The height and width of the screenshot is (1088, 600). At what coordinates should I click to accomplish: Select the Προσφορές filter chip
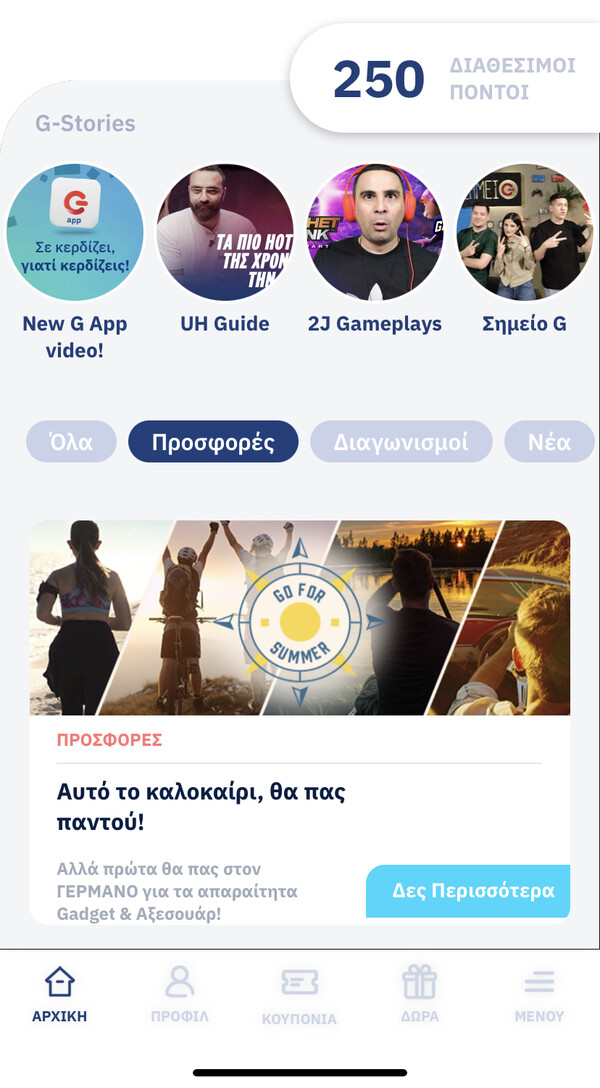[213, 442]
